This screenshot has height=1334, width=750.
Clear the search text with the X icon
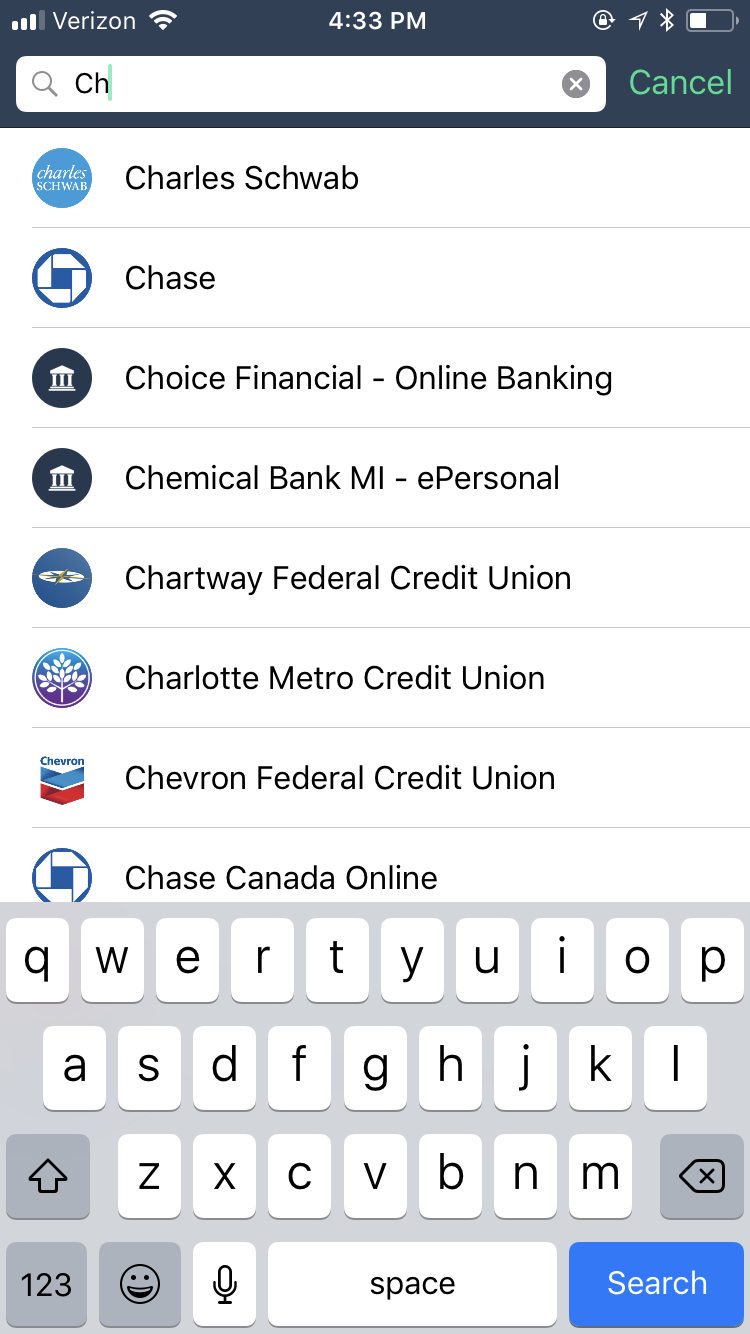576,84
